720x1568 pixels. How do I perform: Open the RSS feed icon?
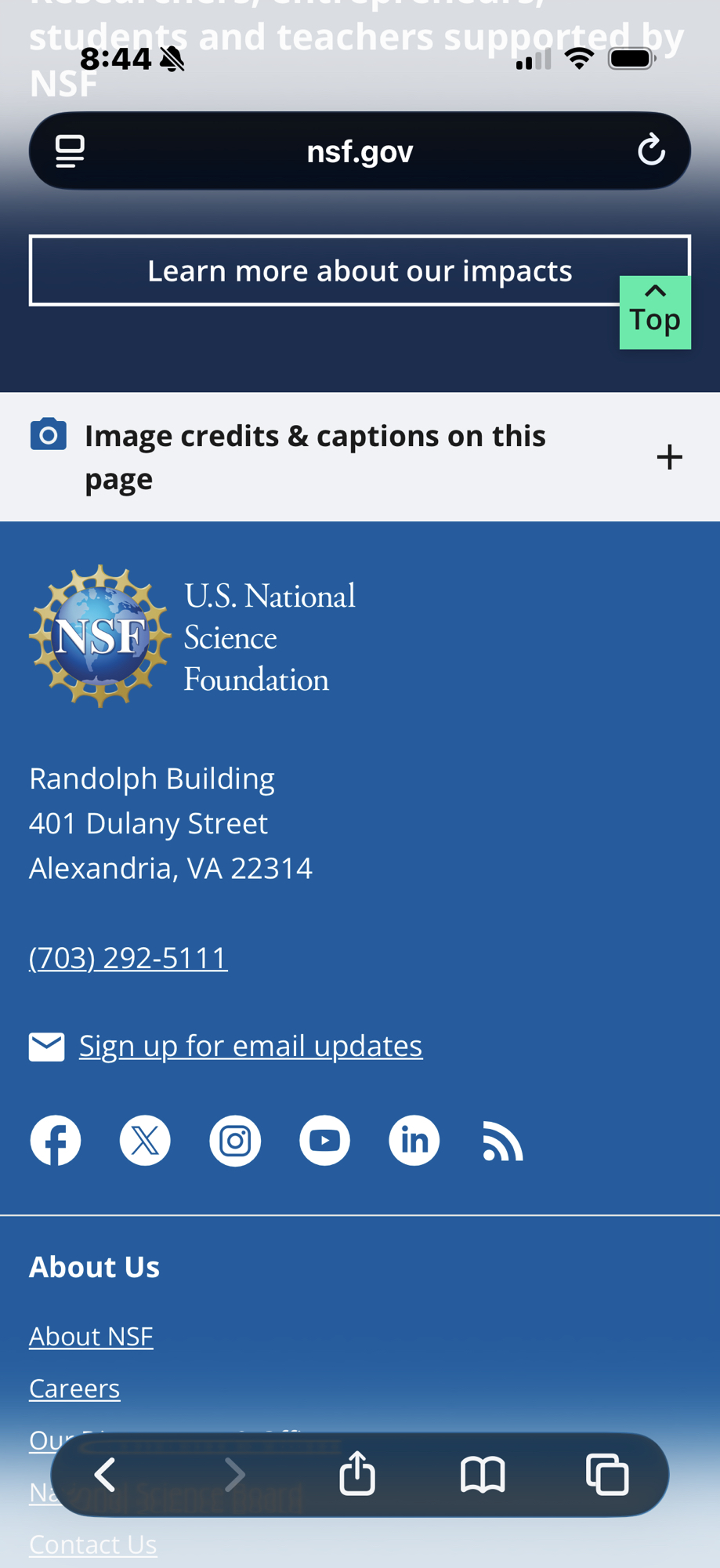click(x=502, y=1141)
